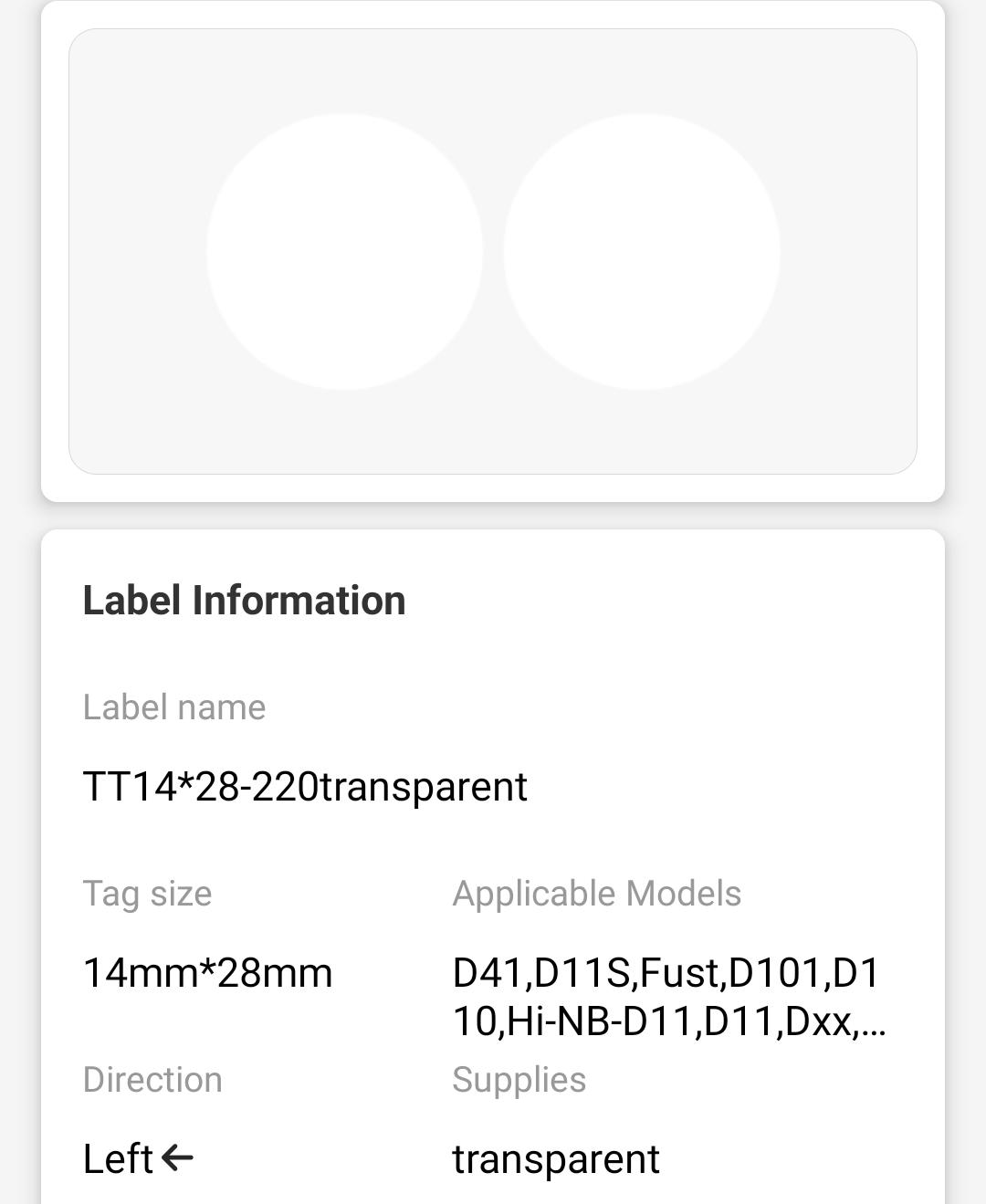Select the right circular label in the preview

(x=641, y=248)
